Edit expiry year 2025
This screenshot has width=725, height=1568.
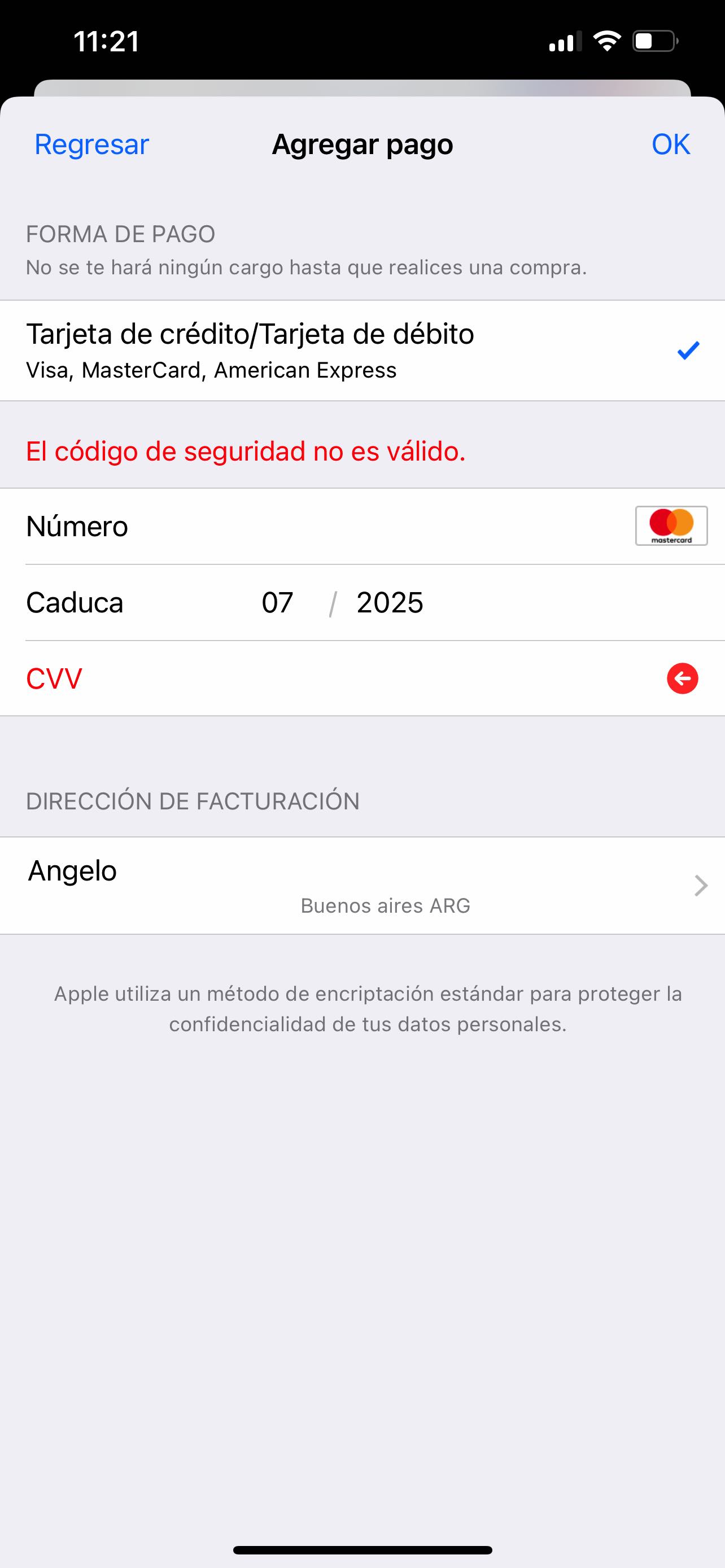click(x=390, y=603)
